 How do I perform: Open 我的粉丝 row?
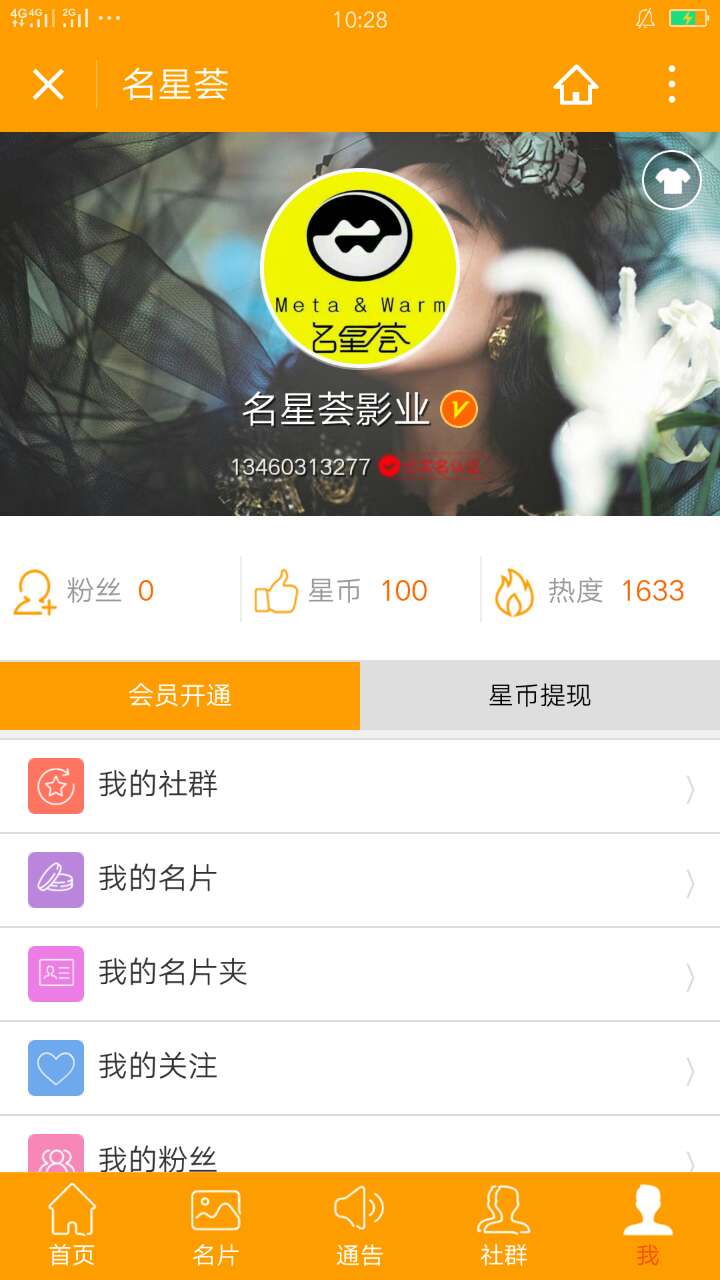coord(360,1155)
